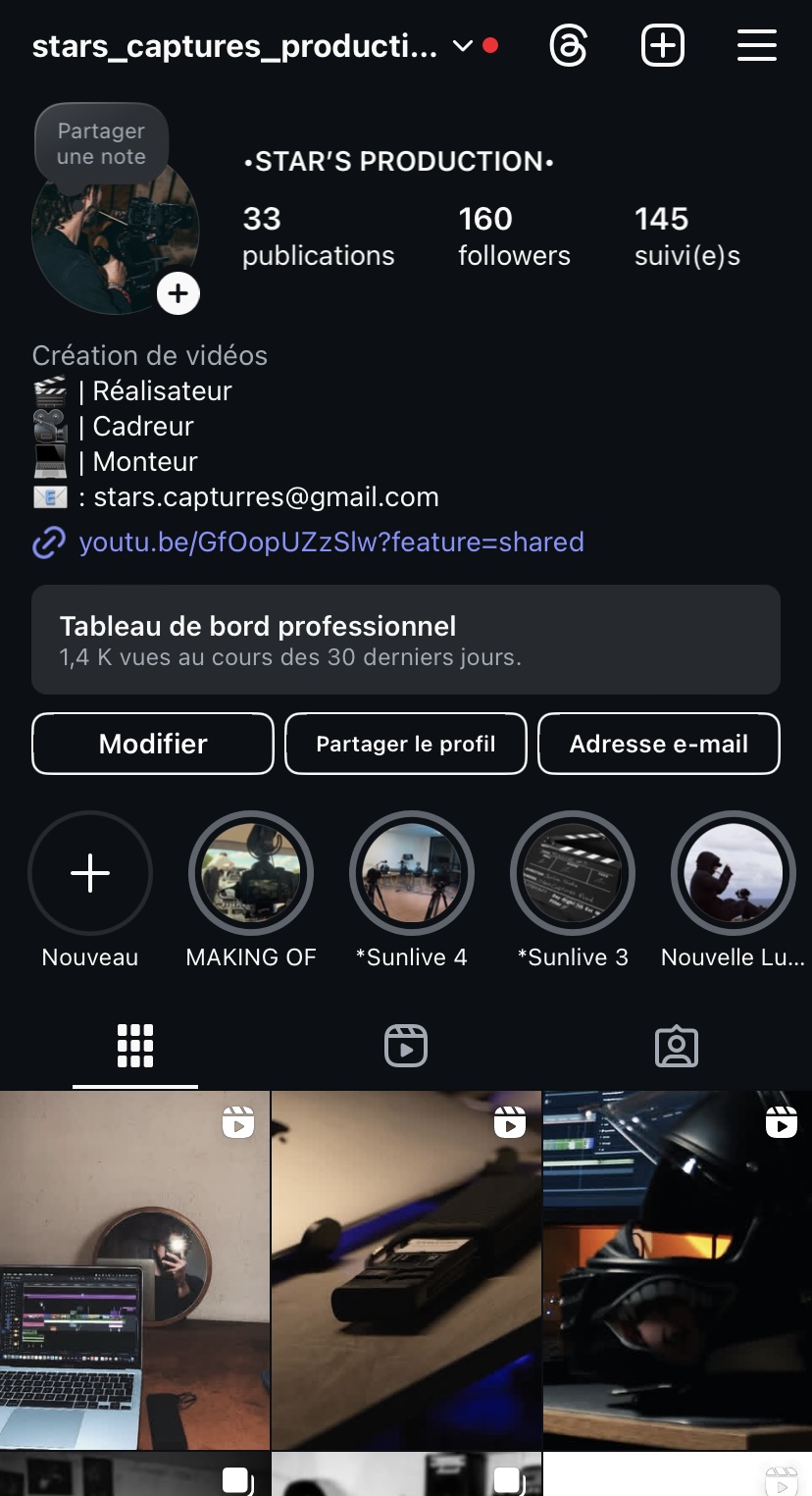Switch to the grid posts tab
The height and width of the screenshot is (1496, 812).
coord(134,1046)
